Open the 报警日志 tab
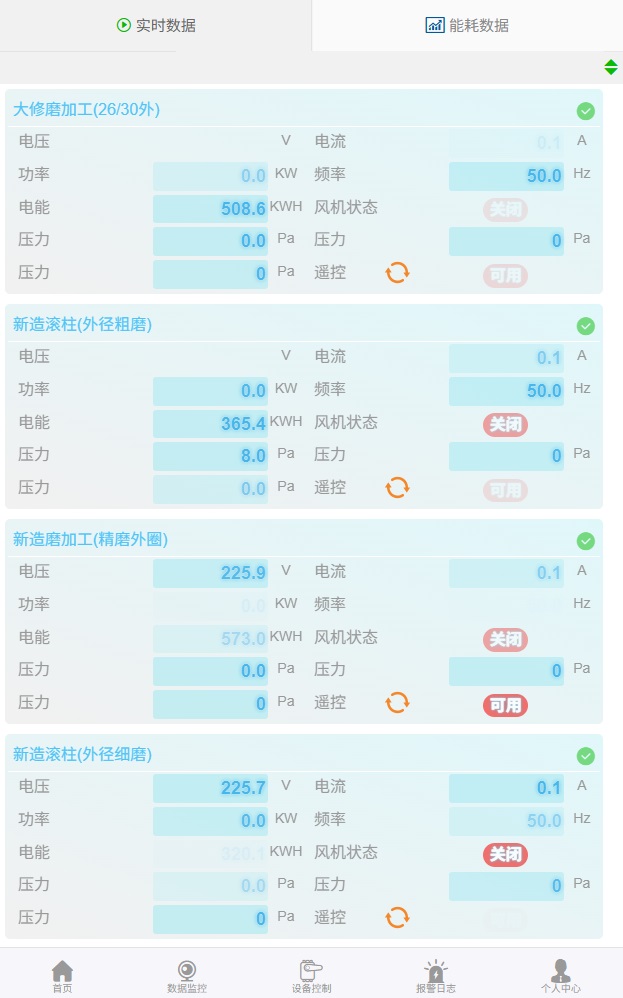 [x=436, y=976]
